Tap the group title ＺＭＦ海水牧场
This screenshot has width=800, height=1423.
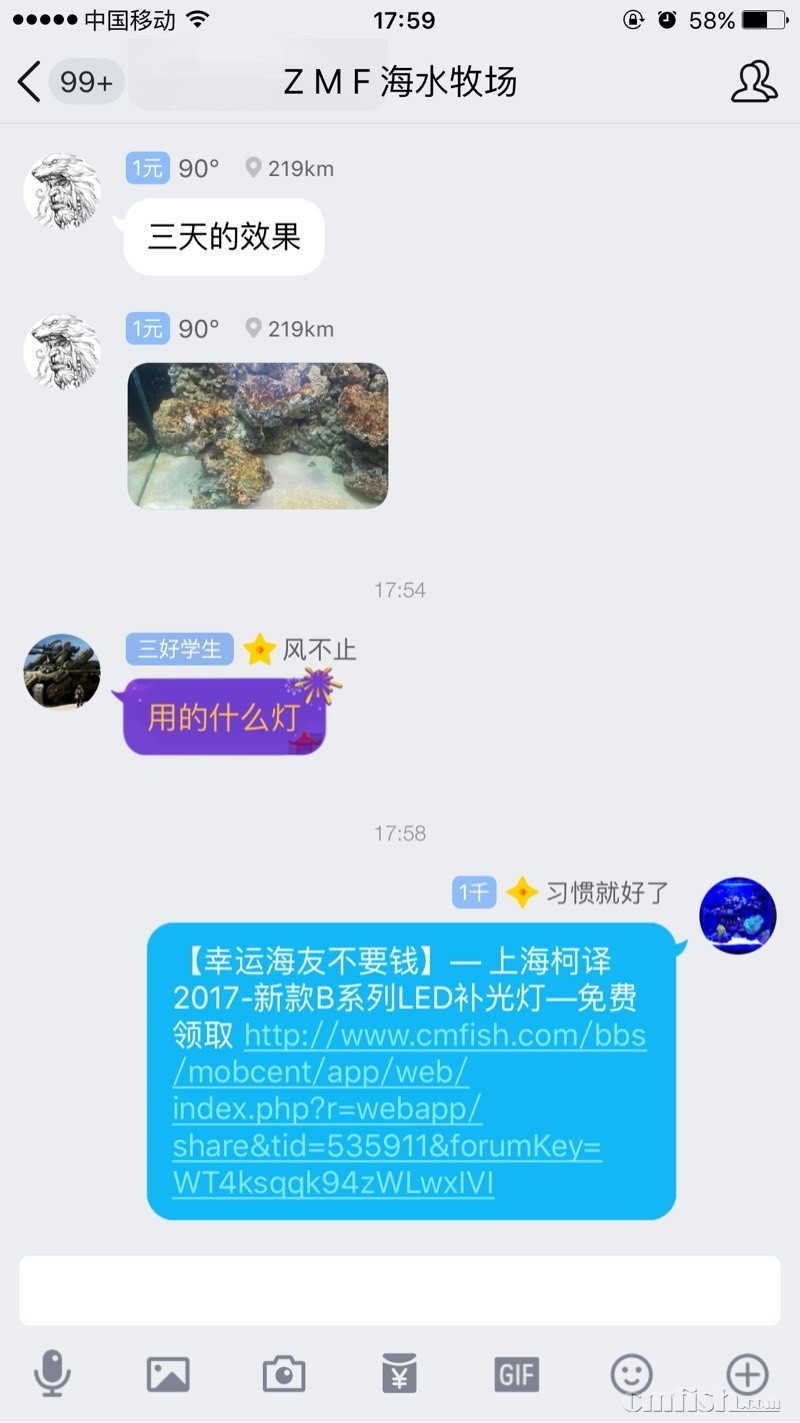[400, 82]
